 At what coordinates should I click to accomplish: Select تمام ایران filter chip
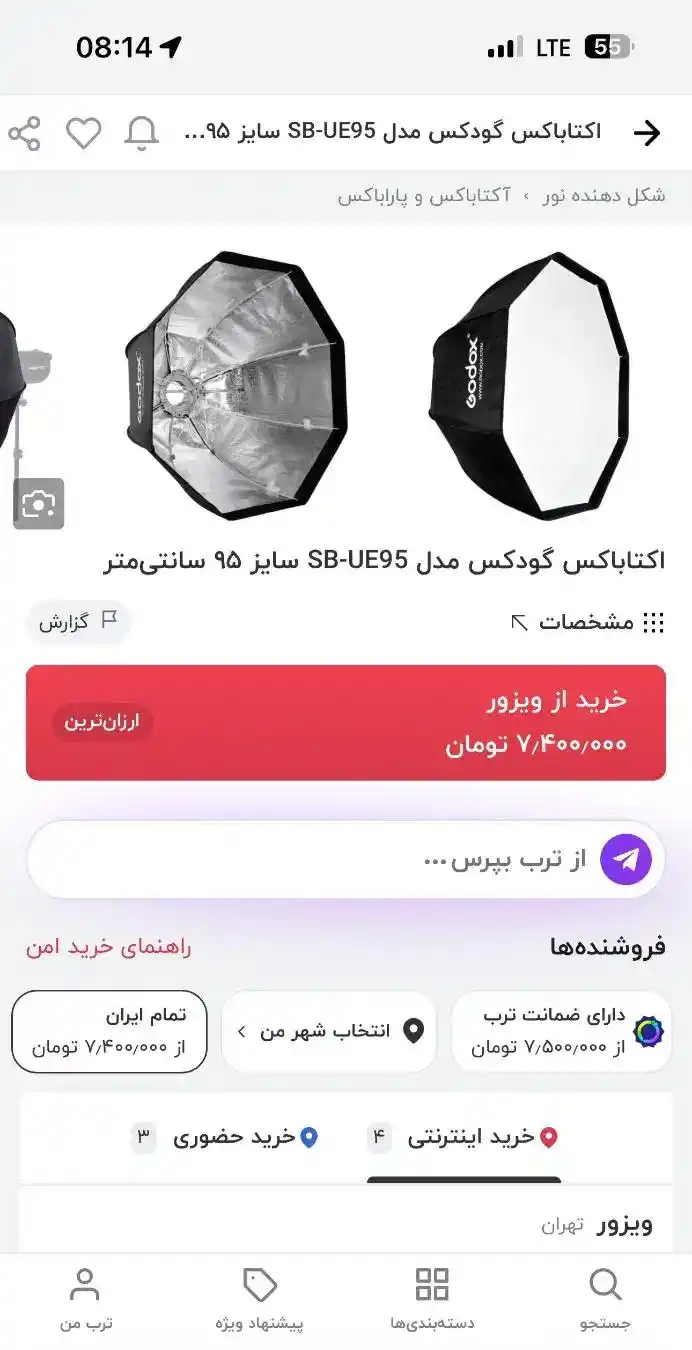click(109, 1031)
